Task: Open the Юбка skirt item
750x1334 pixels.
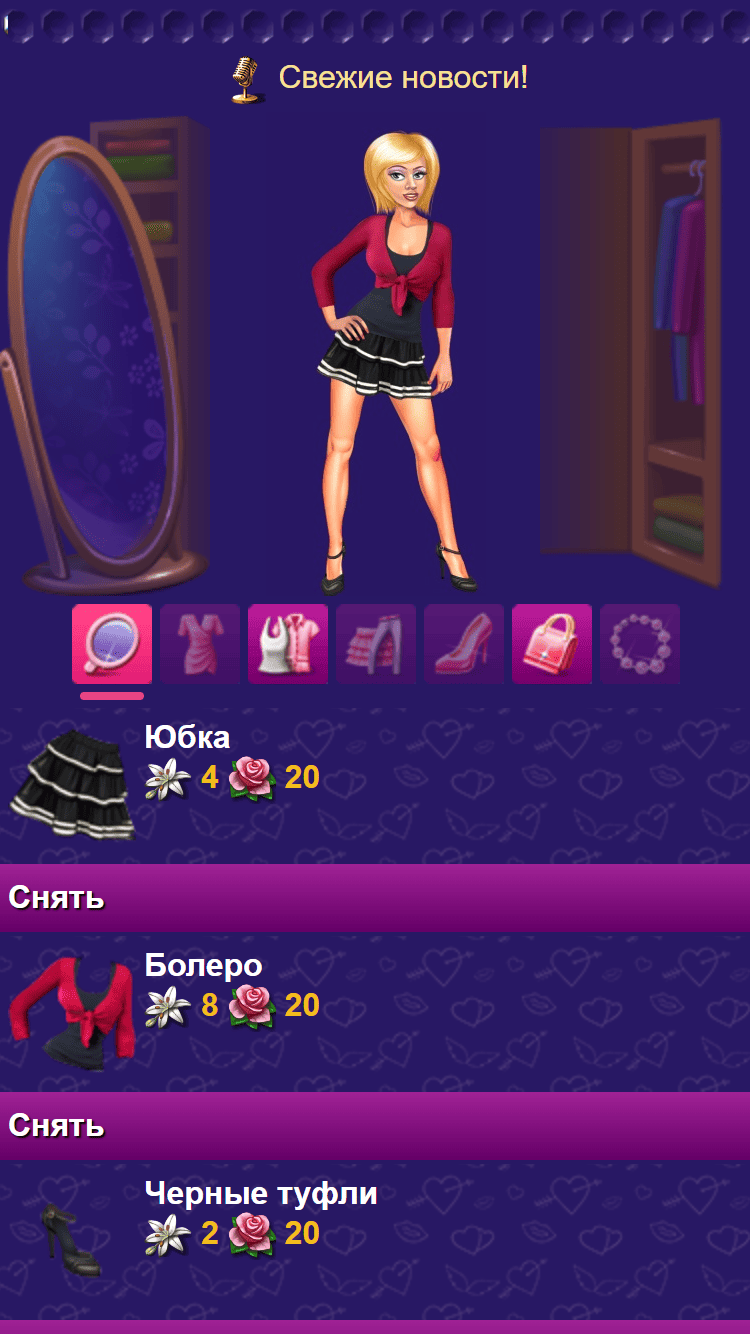Action: 187,737
